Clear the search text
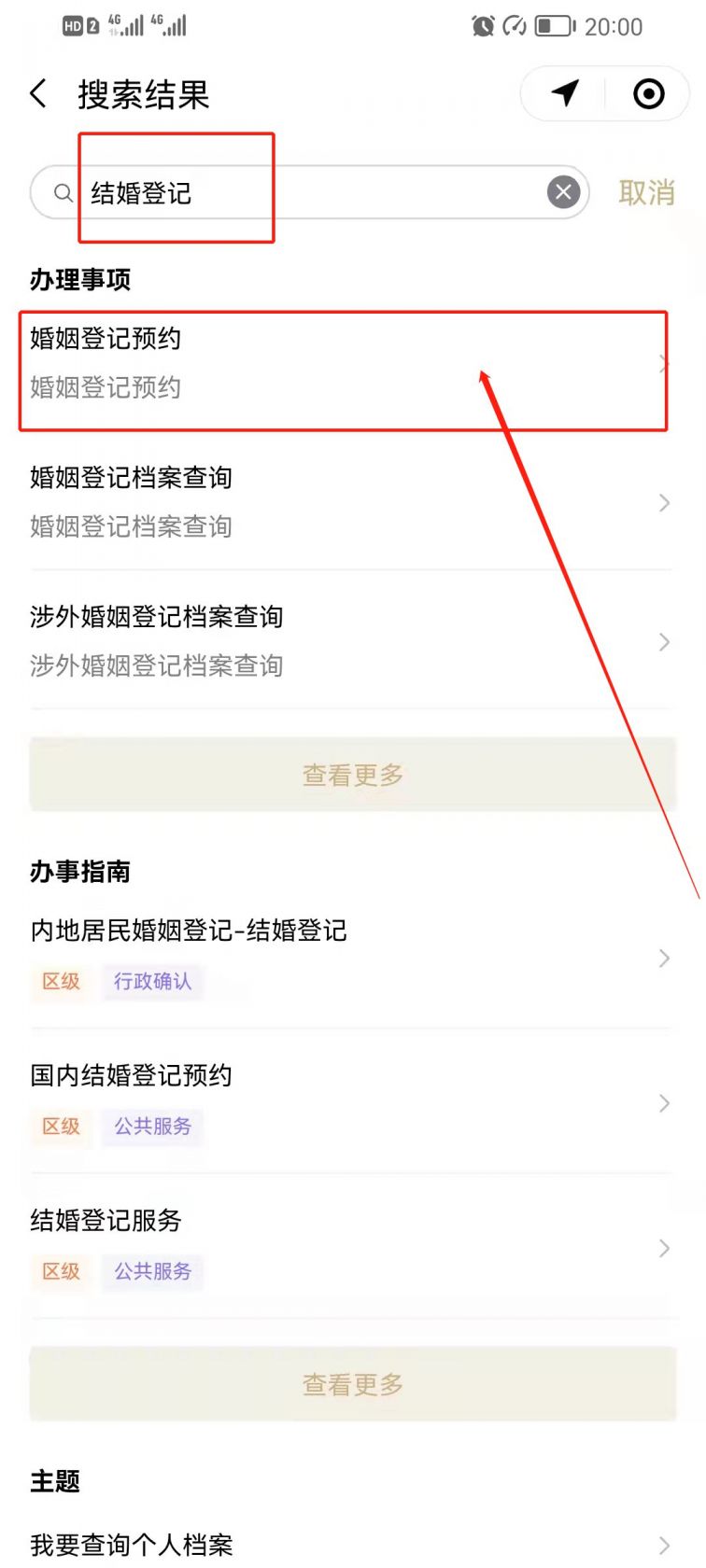706x1568 pixels. point(563,192)
